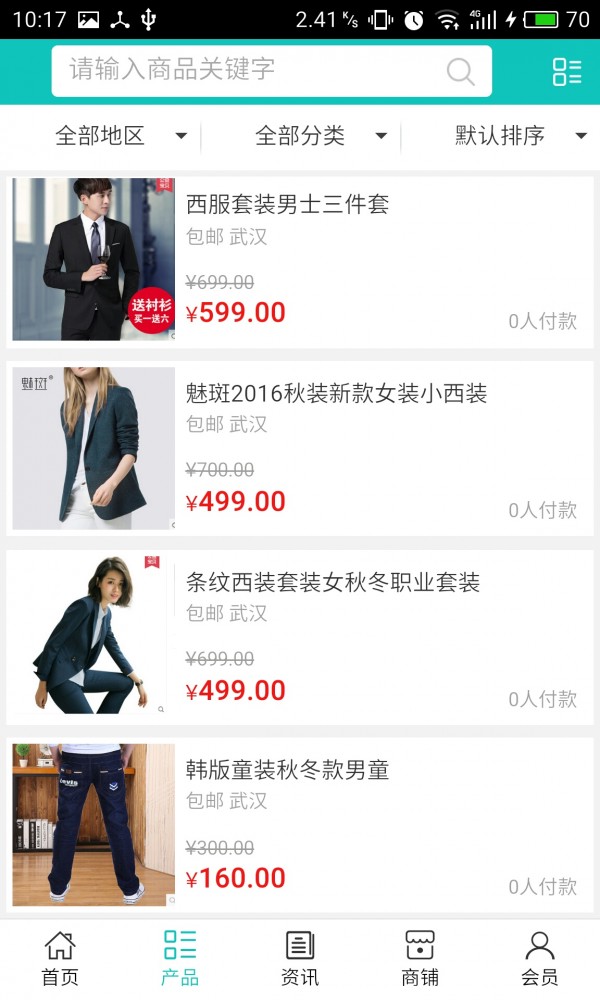Switch the list layout view icon
Image resolution: width=600 pixels, height=1000 pixels.
(x=566, y=71)
